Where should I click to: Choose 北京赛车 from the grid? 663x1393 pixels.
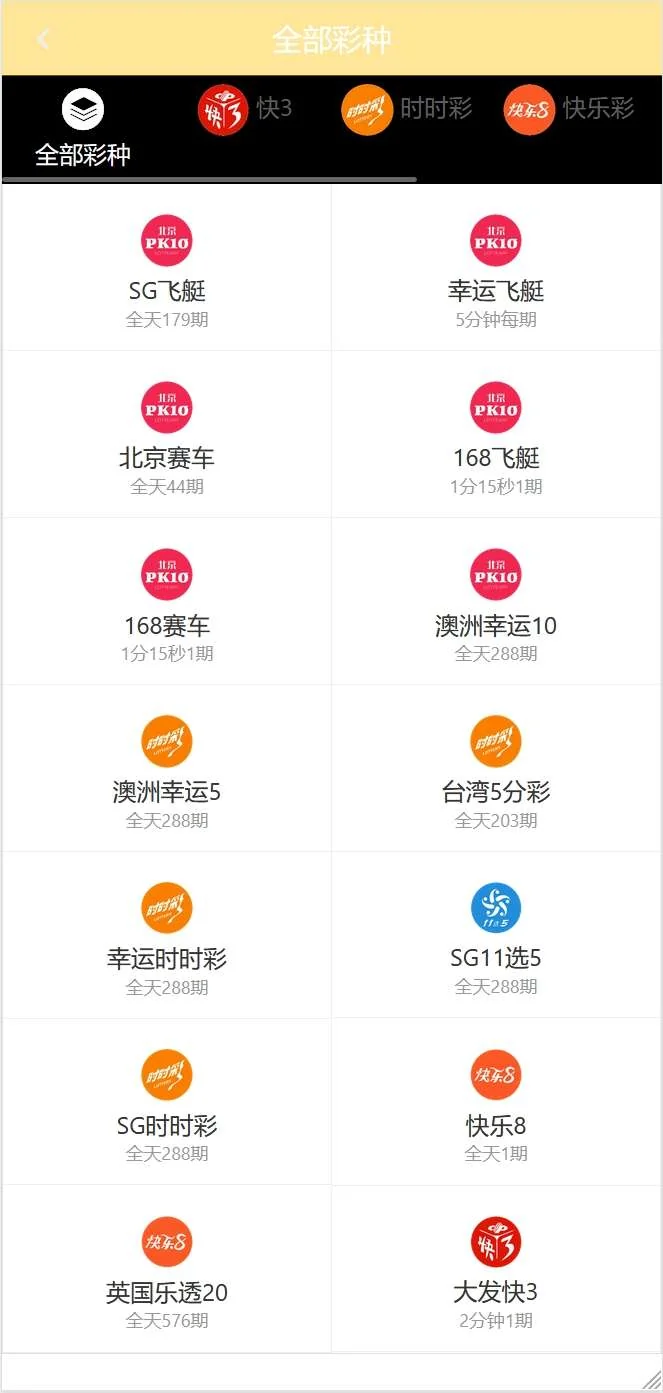[x=167, y=435]
